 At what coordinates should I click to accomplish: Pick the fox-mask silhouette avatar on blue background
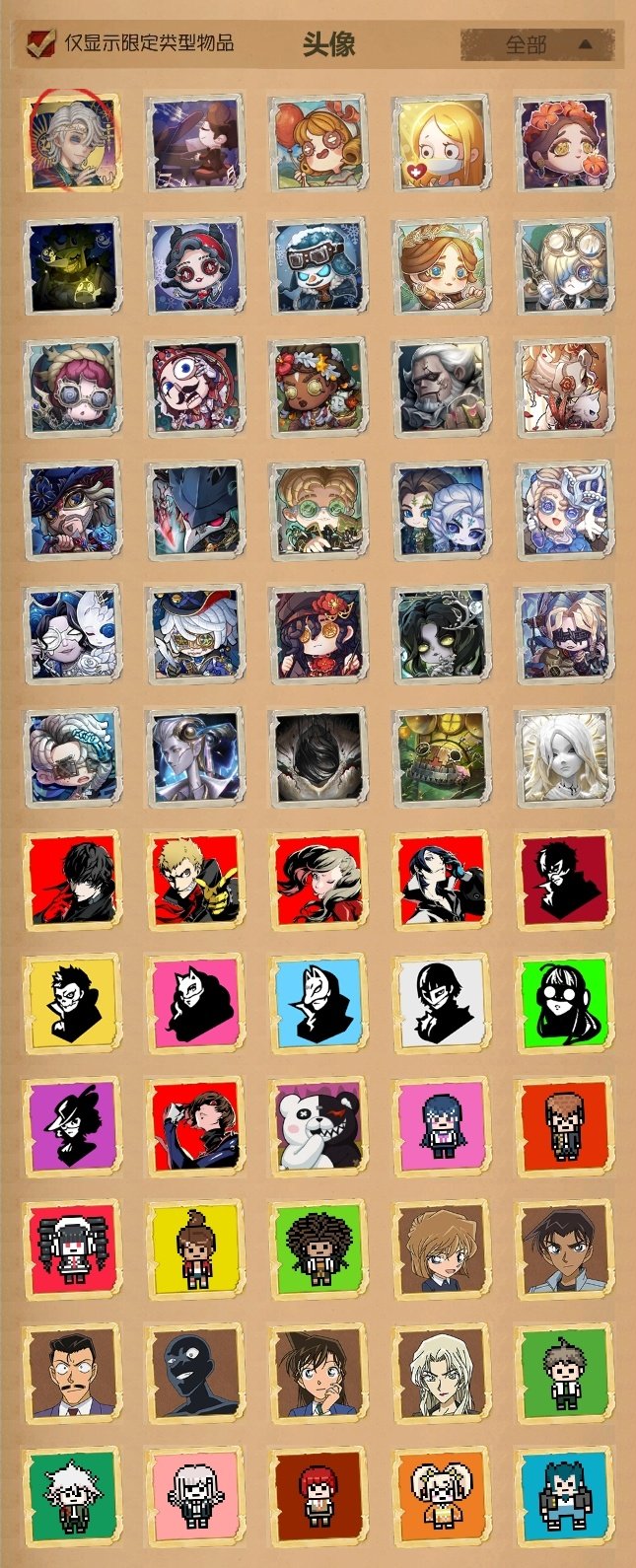point(318,1003)
